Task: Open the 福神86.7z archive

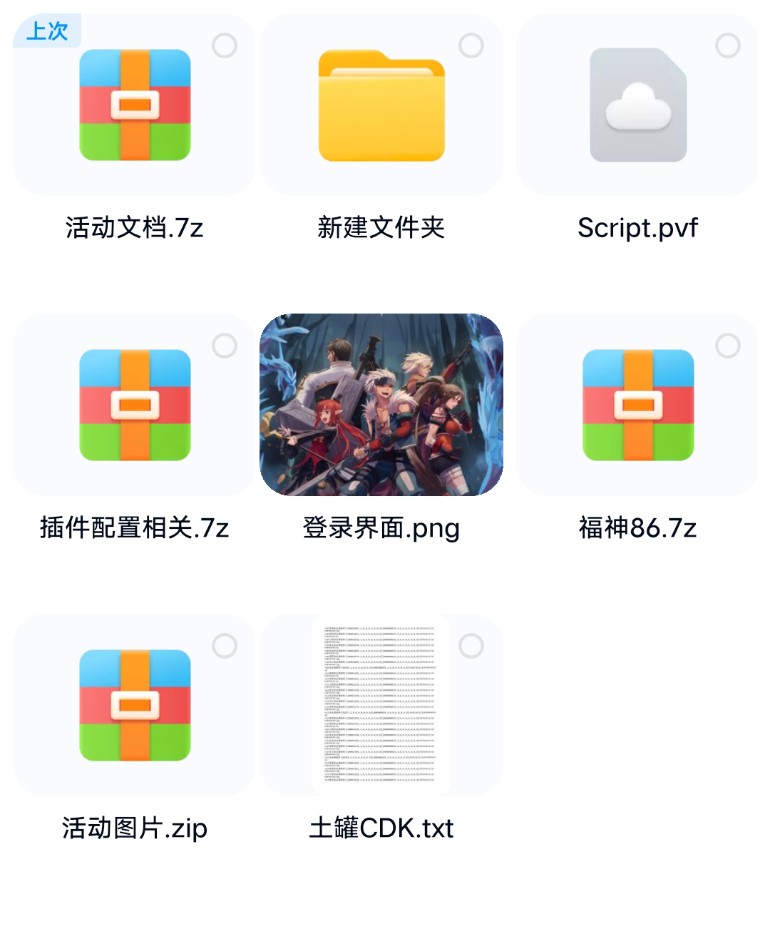Action: [x=638, y=405]
